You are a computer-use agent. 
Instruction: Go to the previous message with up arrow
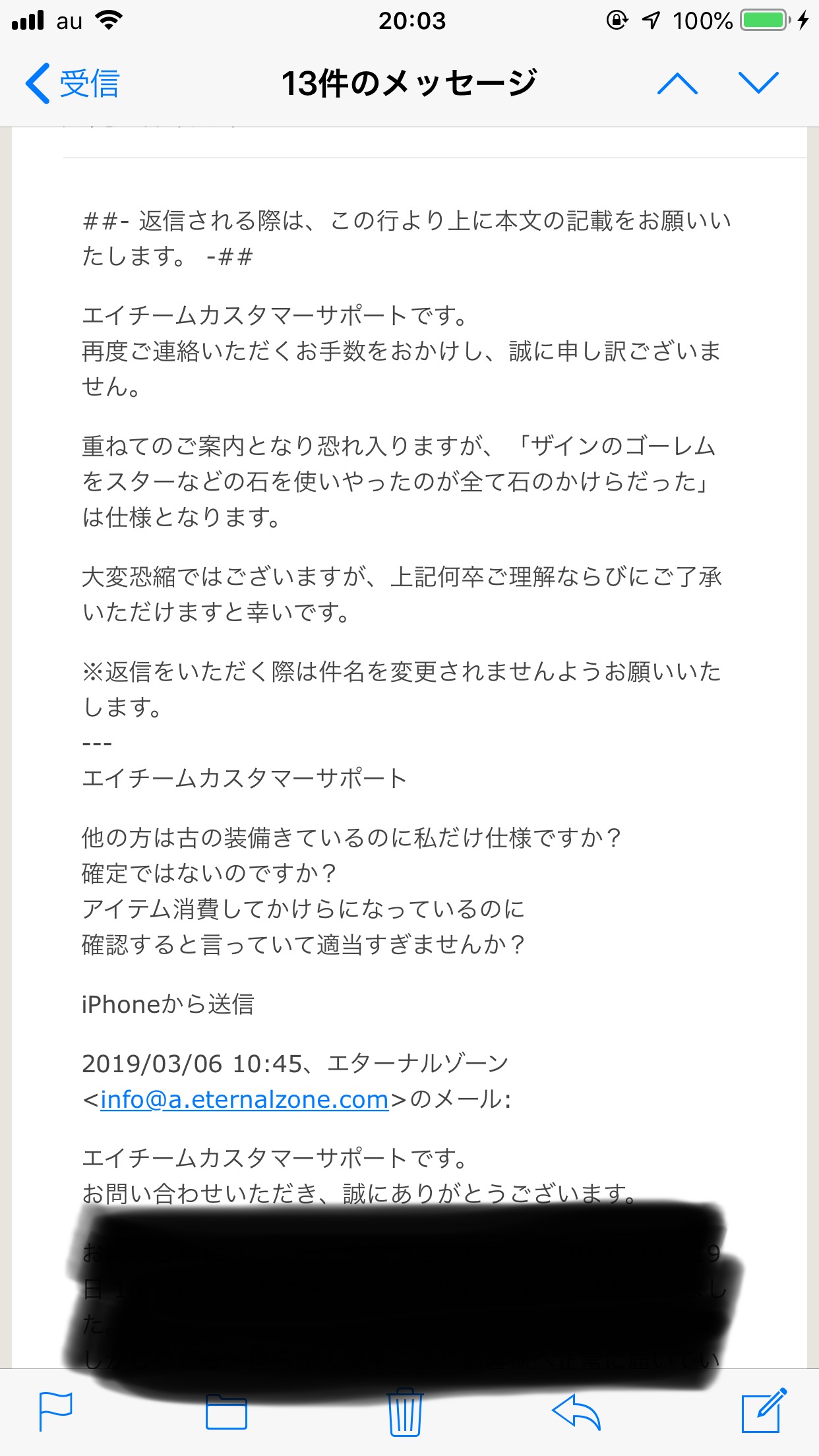click(677, 84)
